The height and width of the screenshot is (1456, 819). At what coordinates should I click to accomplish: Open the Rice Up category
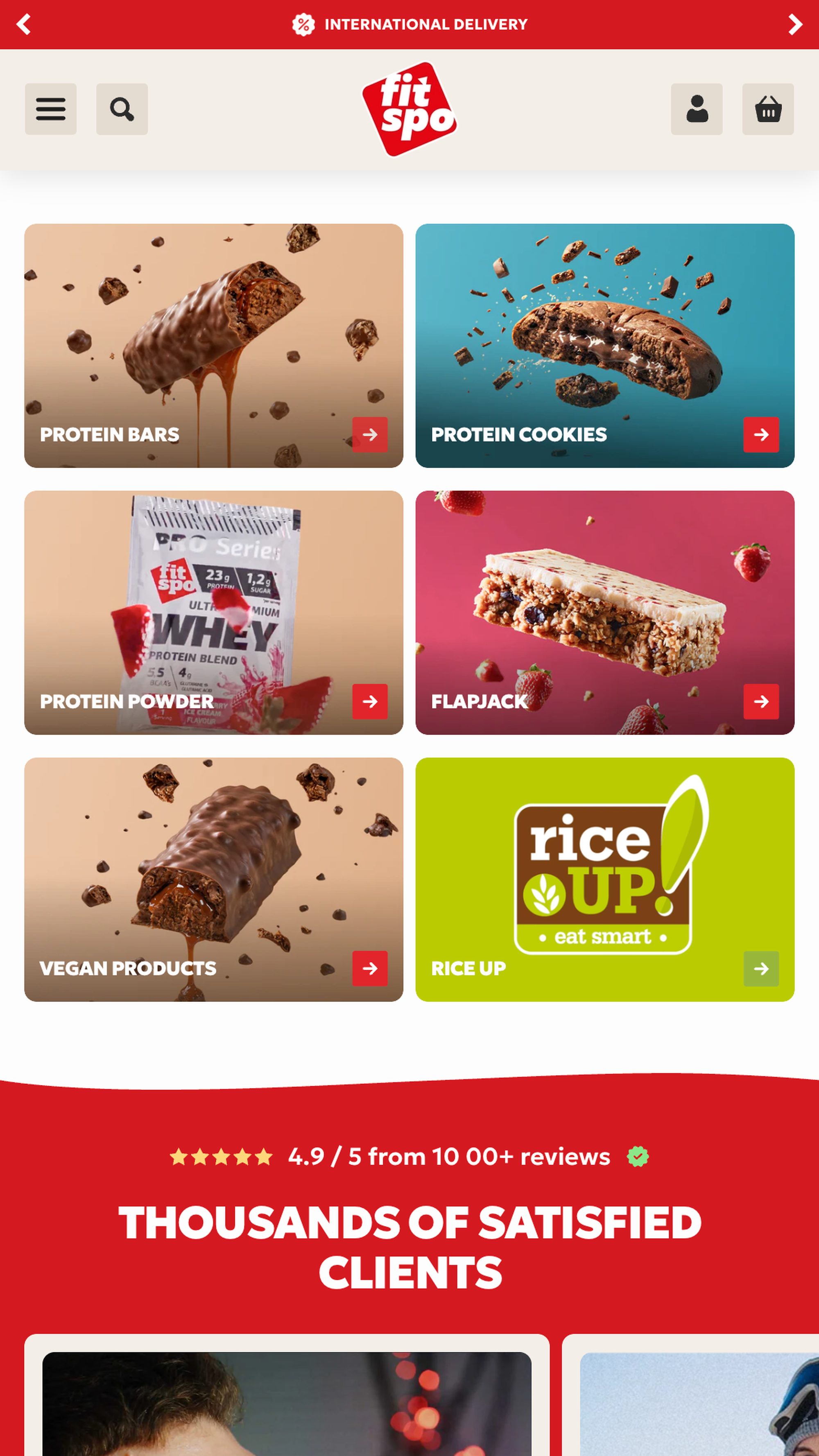pos(605,879)
